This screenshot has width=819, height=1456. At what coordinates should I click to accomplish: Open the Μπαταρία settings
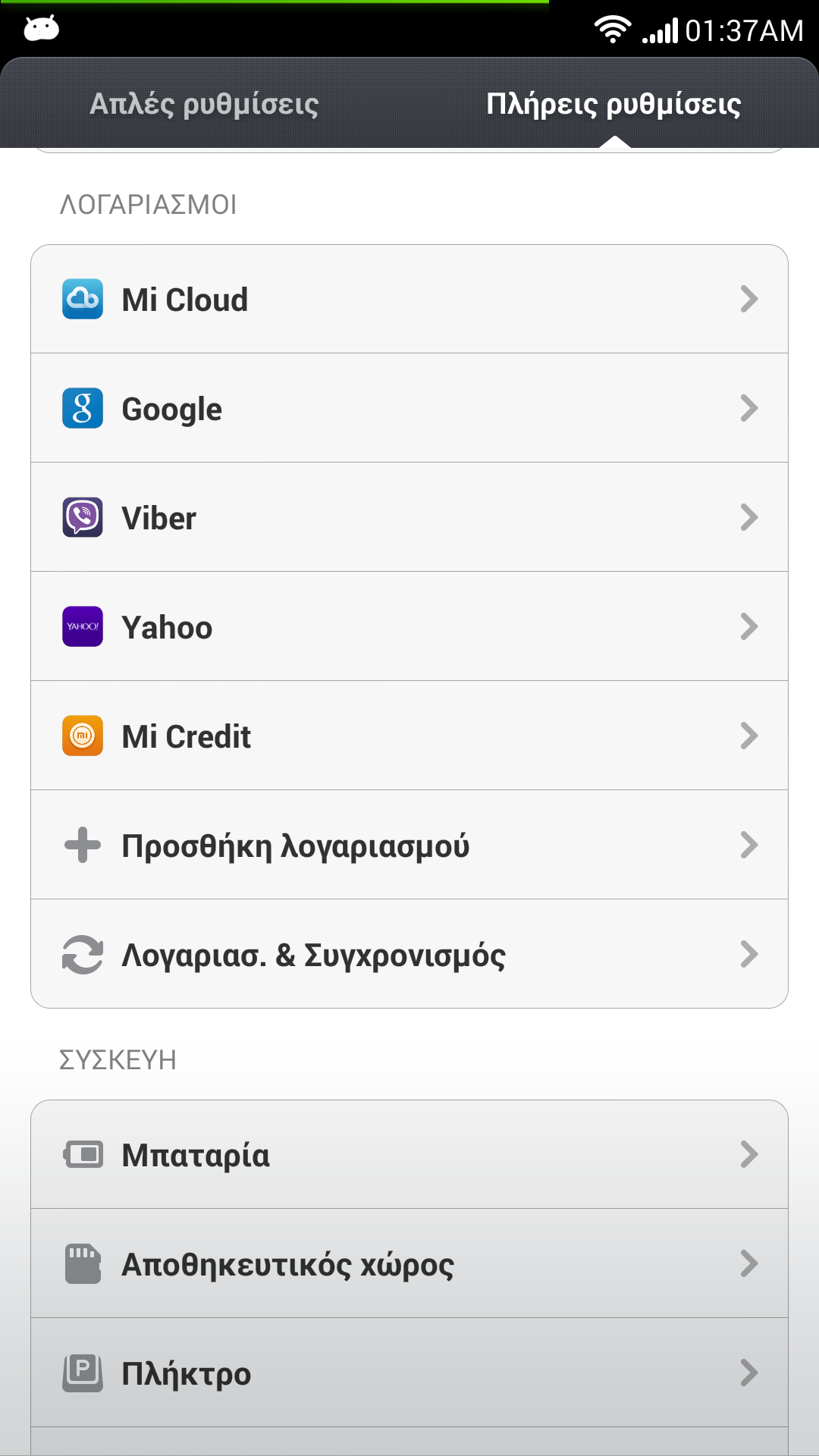click(409, 1155)
